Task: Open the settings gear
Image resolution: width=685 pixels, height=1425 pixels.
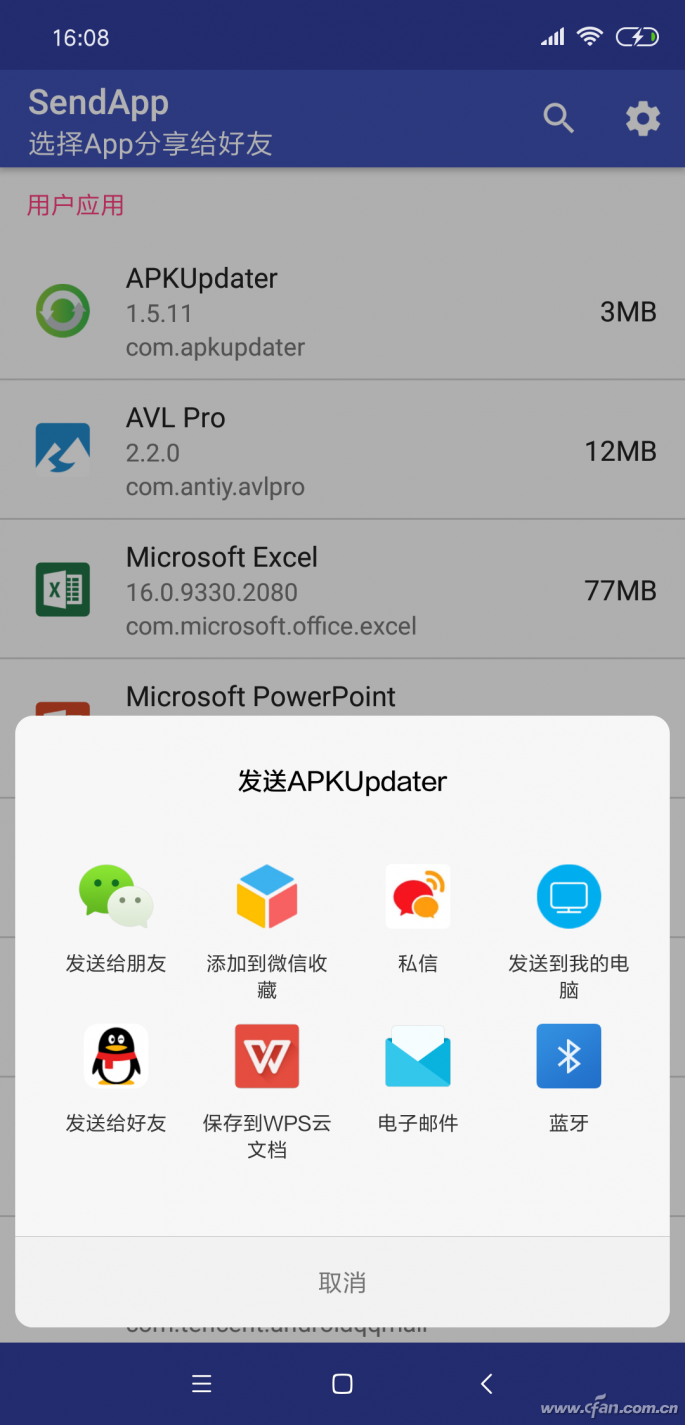Action: pos(643,118)
